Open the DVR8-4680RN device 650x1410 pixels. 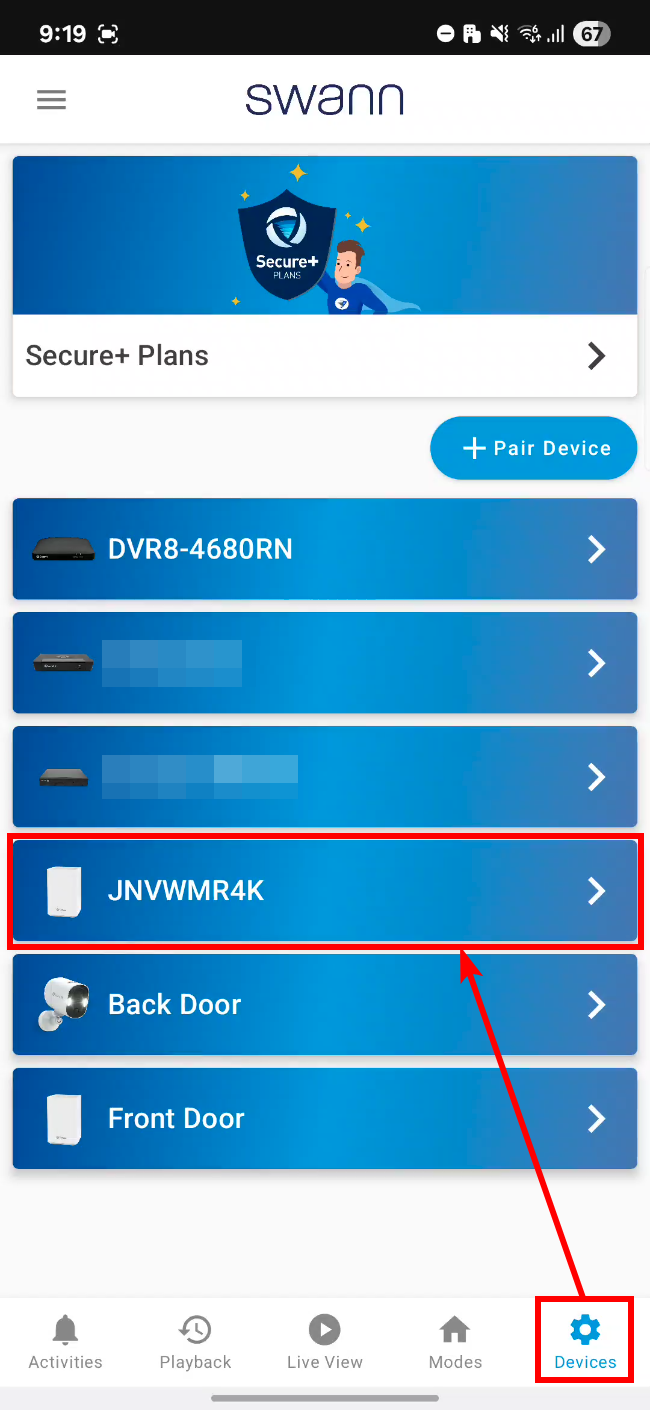[x=324, y=549]
